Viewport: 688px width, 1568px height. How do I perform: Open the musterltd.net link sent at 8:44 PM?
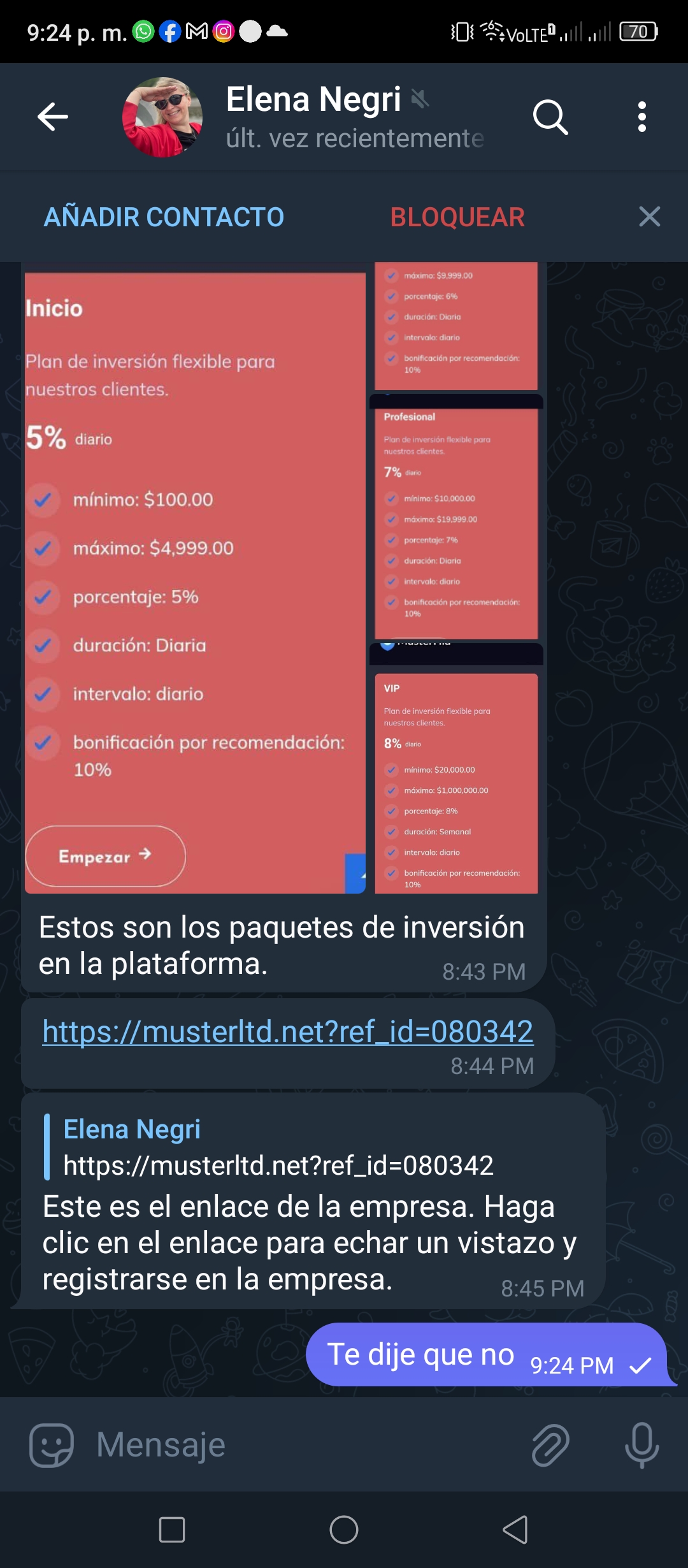click(287, 1031)
